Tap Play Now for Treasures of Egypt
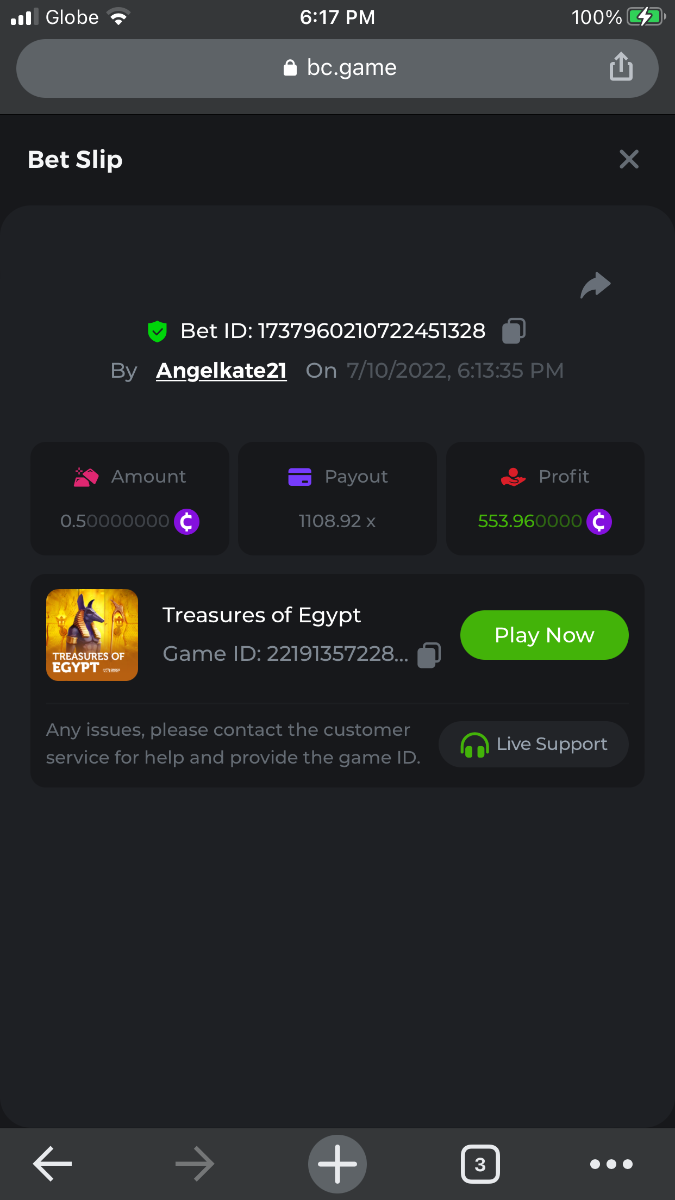This screenshot has width=675, height=1200. [x=544, y=635]
